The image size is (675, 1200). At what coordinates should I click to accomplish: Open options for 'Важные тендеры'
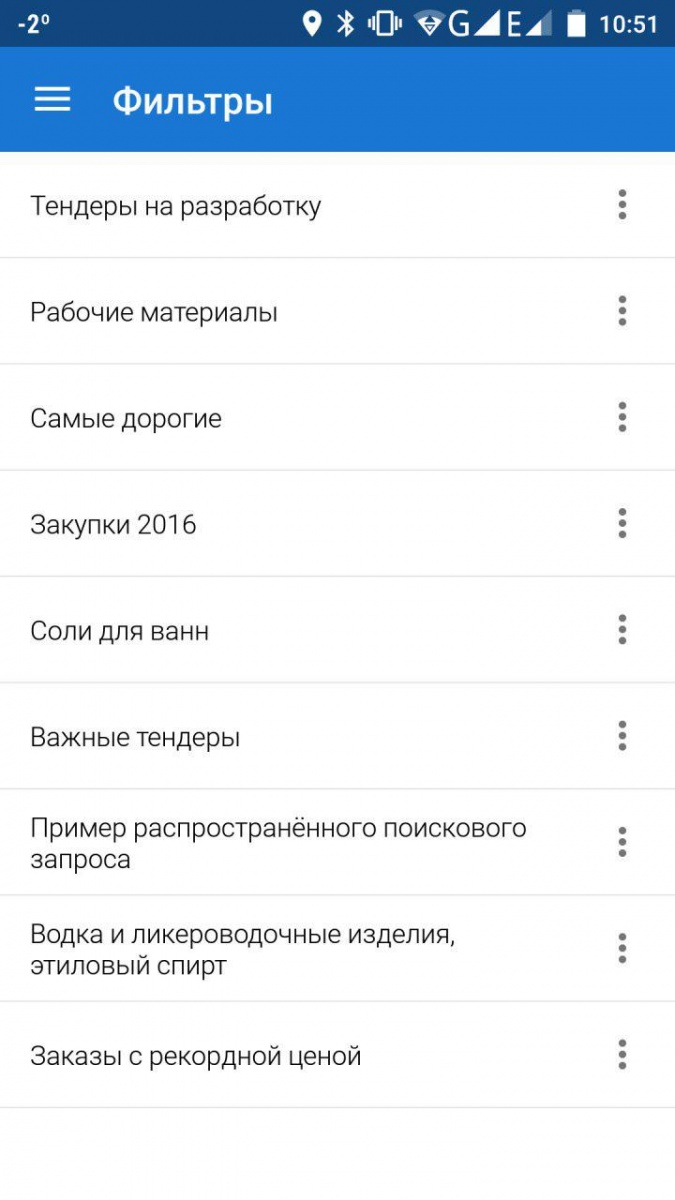(622, 736)
